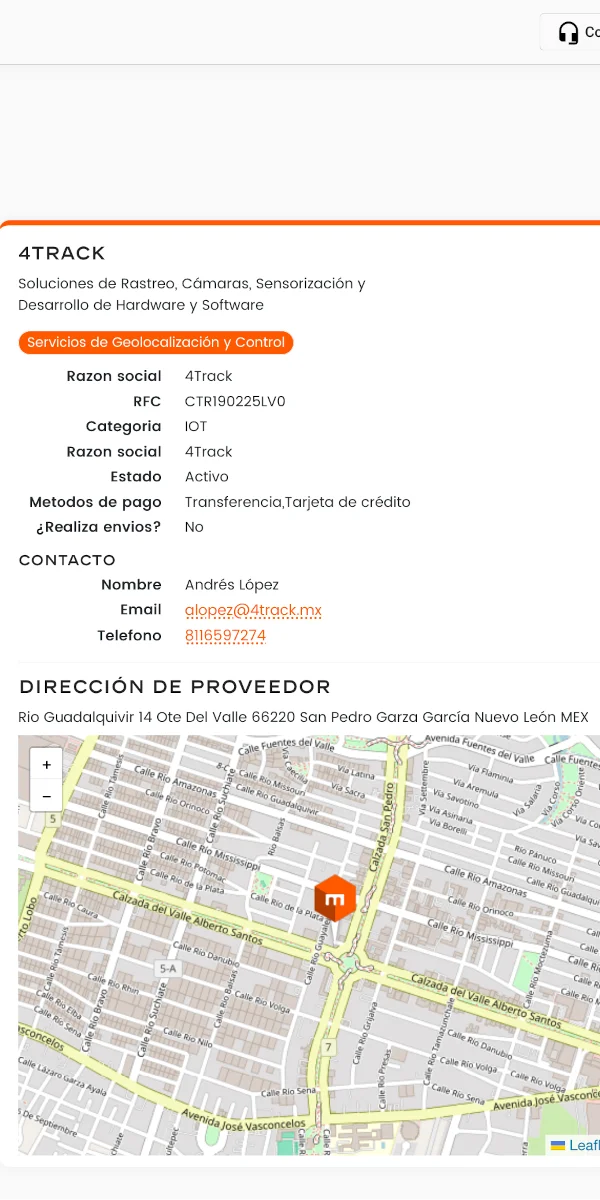Tap the headset support button
This screenshot has width=600, height=1200.
click(571, 32)
